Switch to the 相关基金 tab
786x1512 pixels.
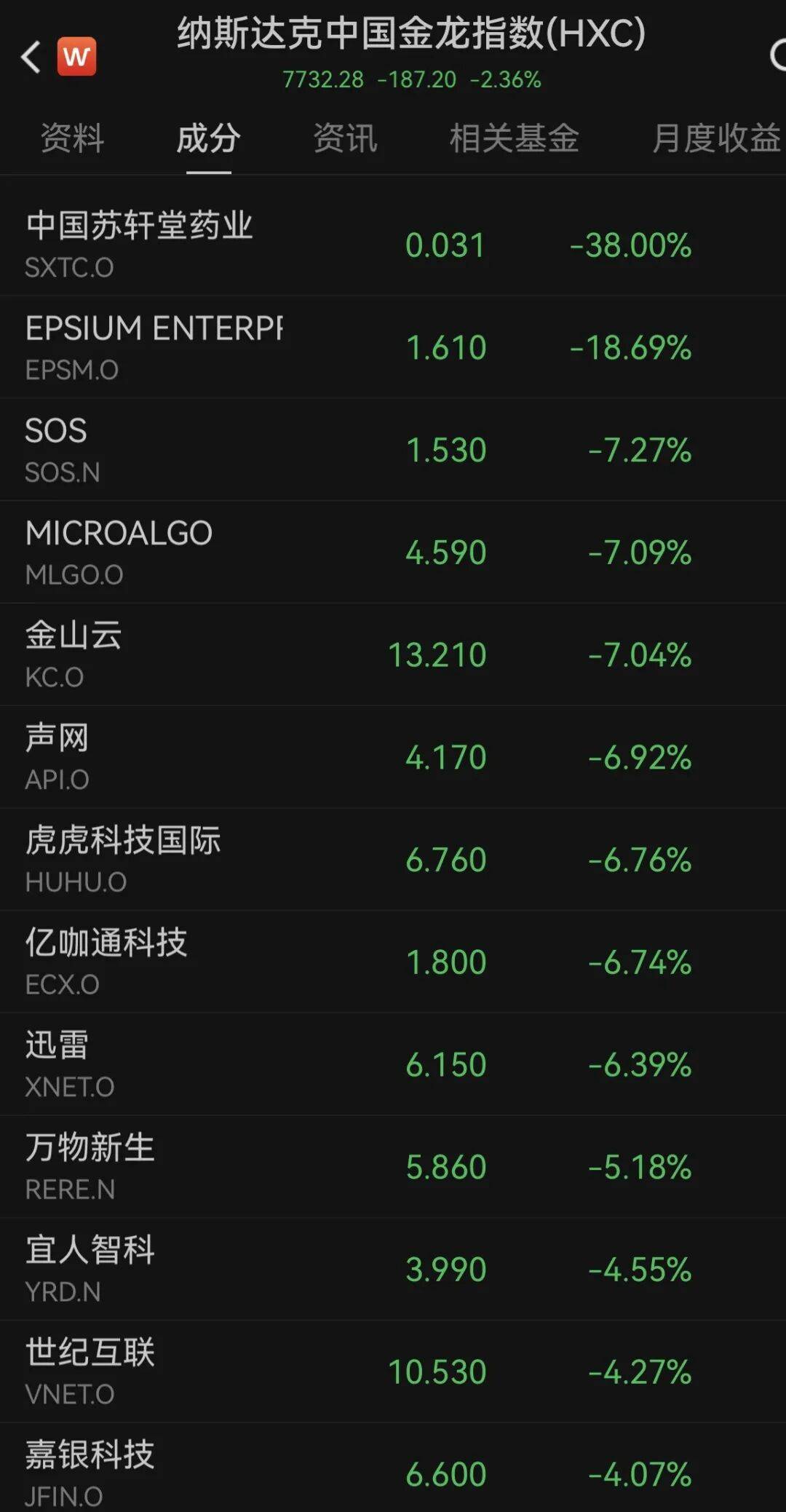[x=514, y=138]
